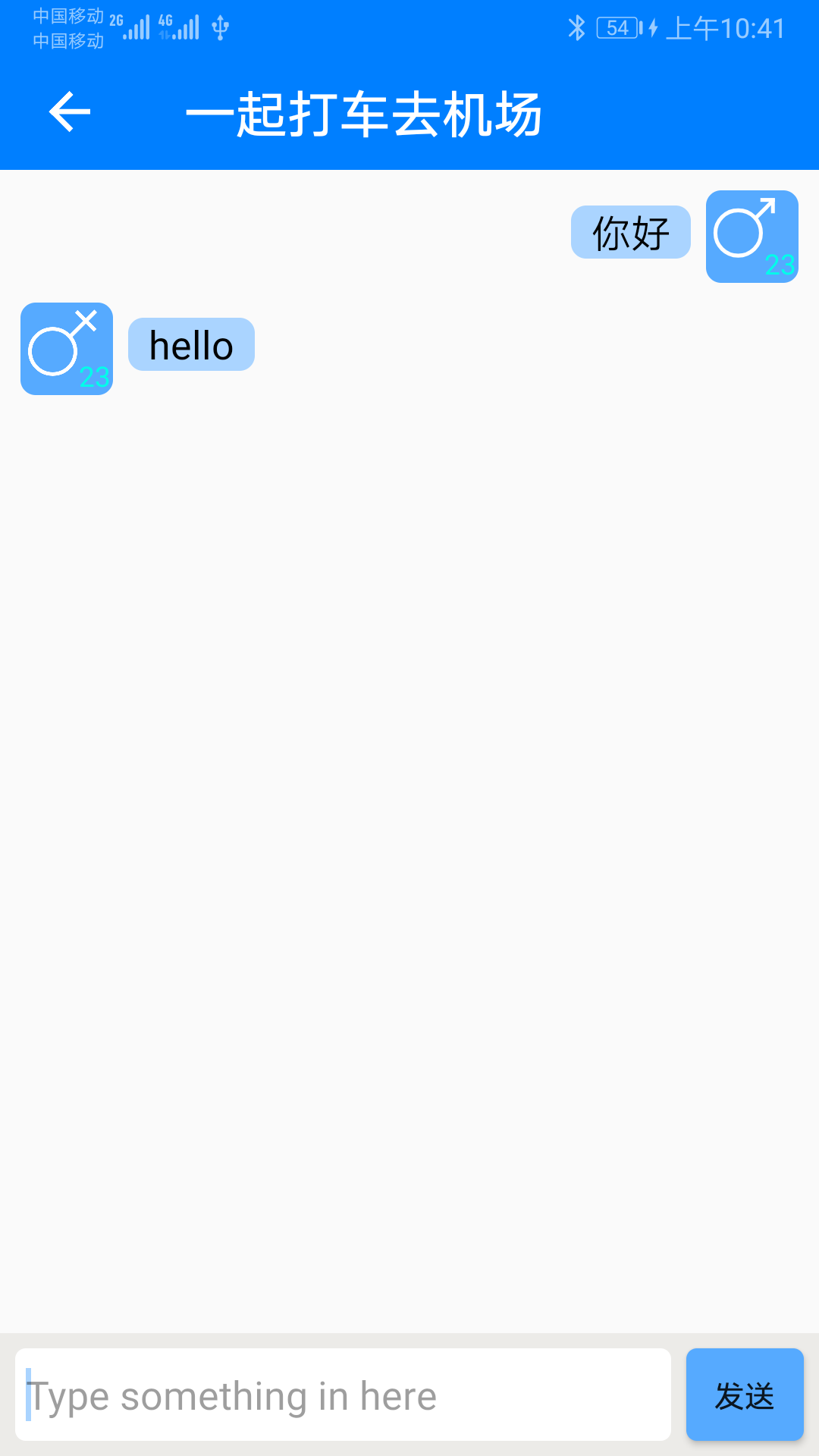This screenshot has height=1456, width=819.
Task: Click the USB connection icon in status bar
Action: [220, 27]
